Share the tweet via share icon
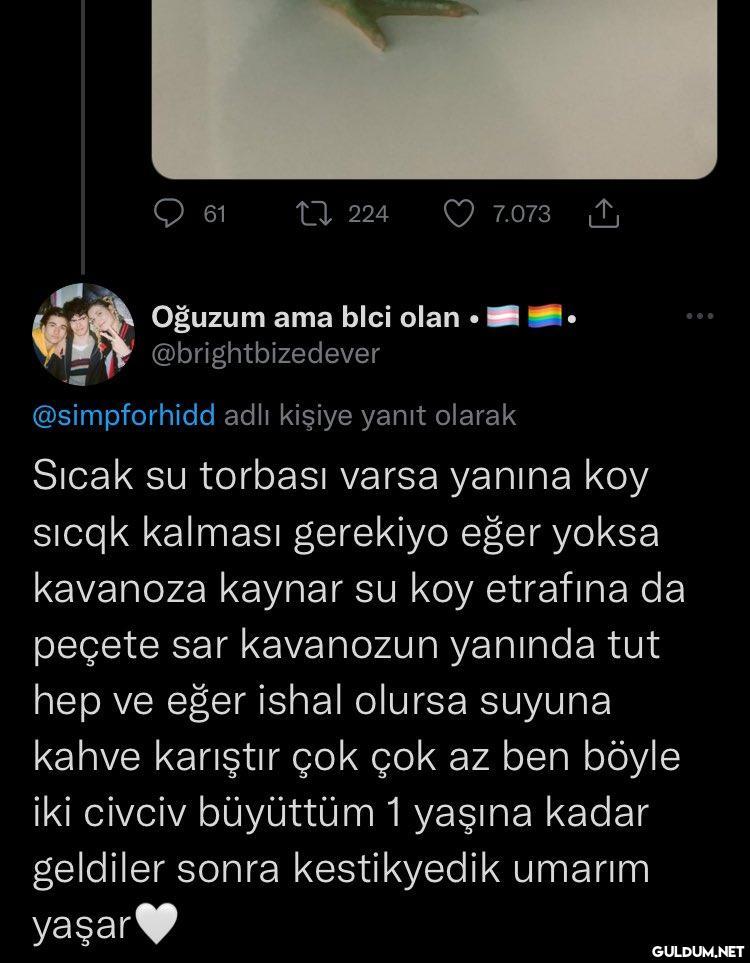Image resolution: width=750 pixels, height=963 pixels. coord(606,214)
